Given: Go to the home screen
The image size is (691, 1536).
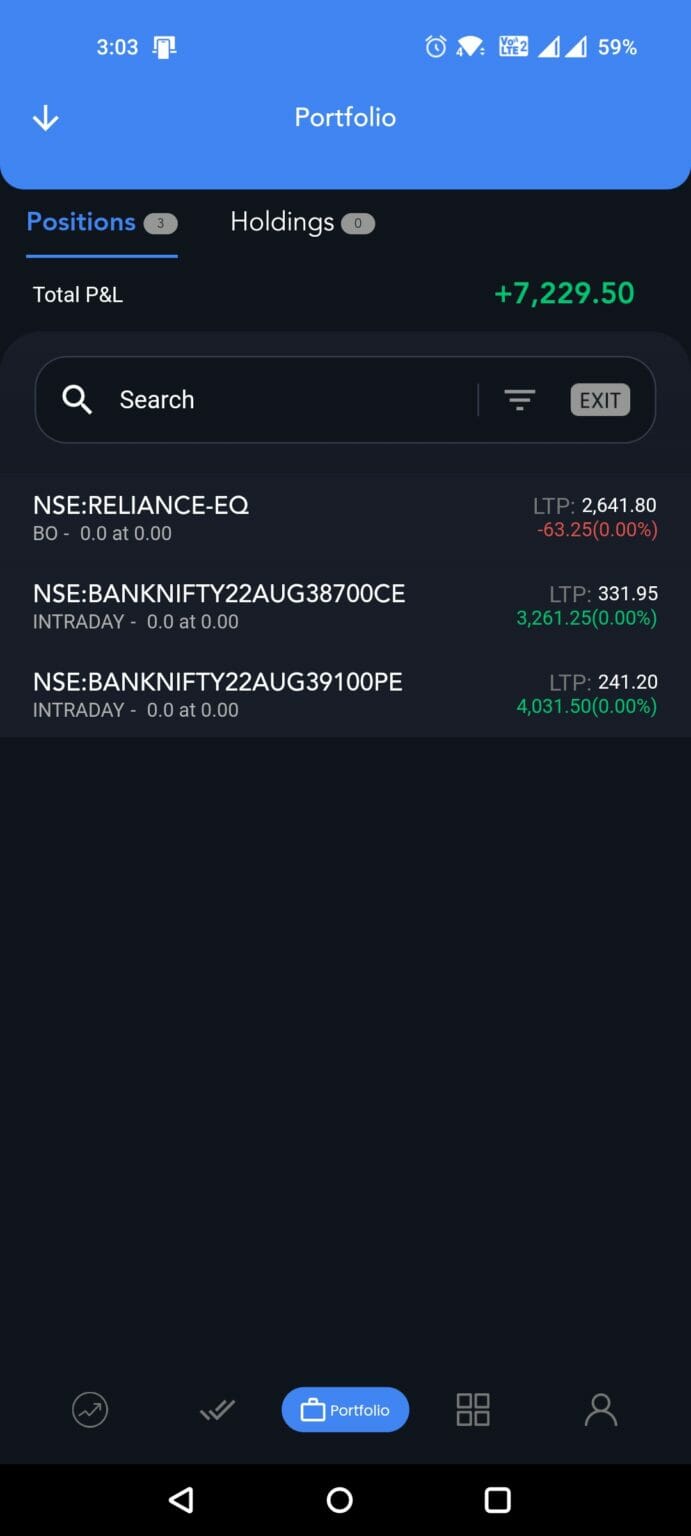Looking at the screenshot, I should pyautogui.click(x=340, y=1500).
